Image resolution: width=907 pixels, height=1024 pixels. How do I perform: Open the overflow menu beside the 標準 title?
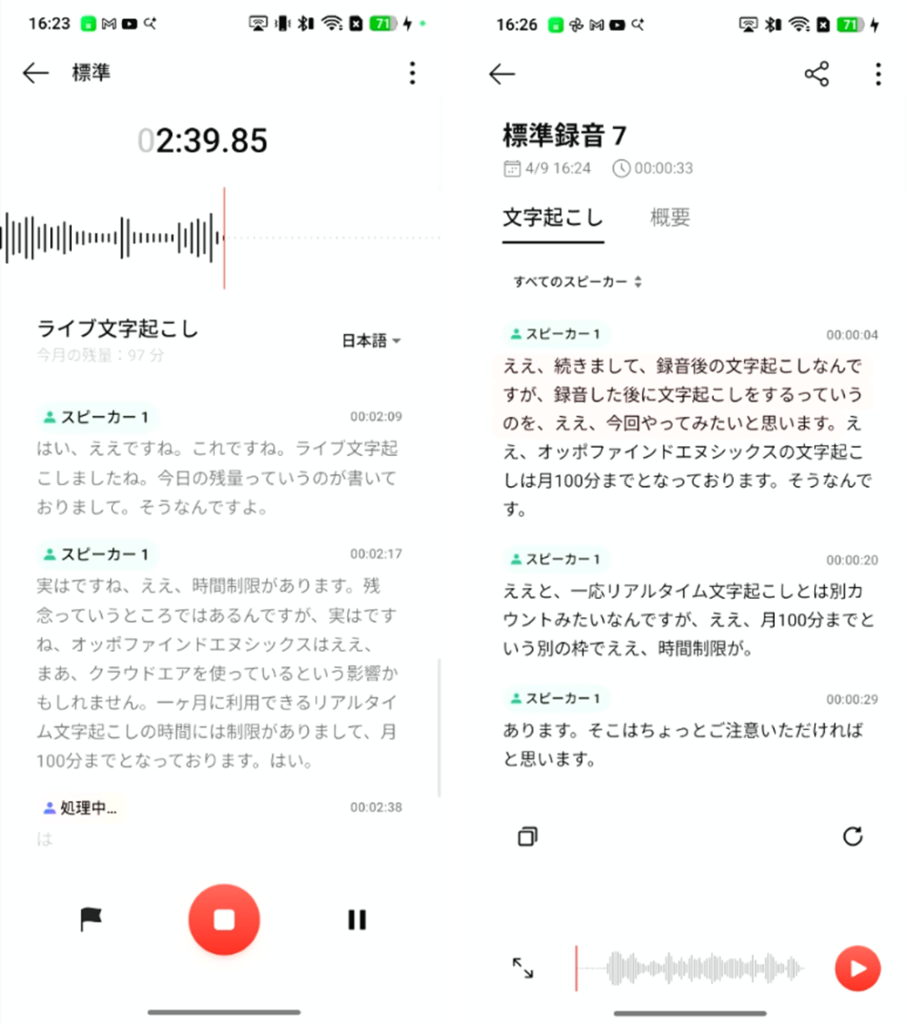click(x=412, y=73)
